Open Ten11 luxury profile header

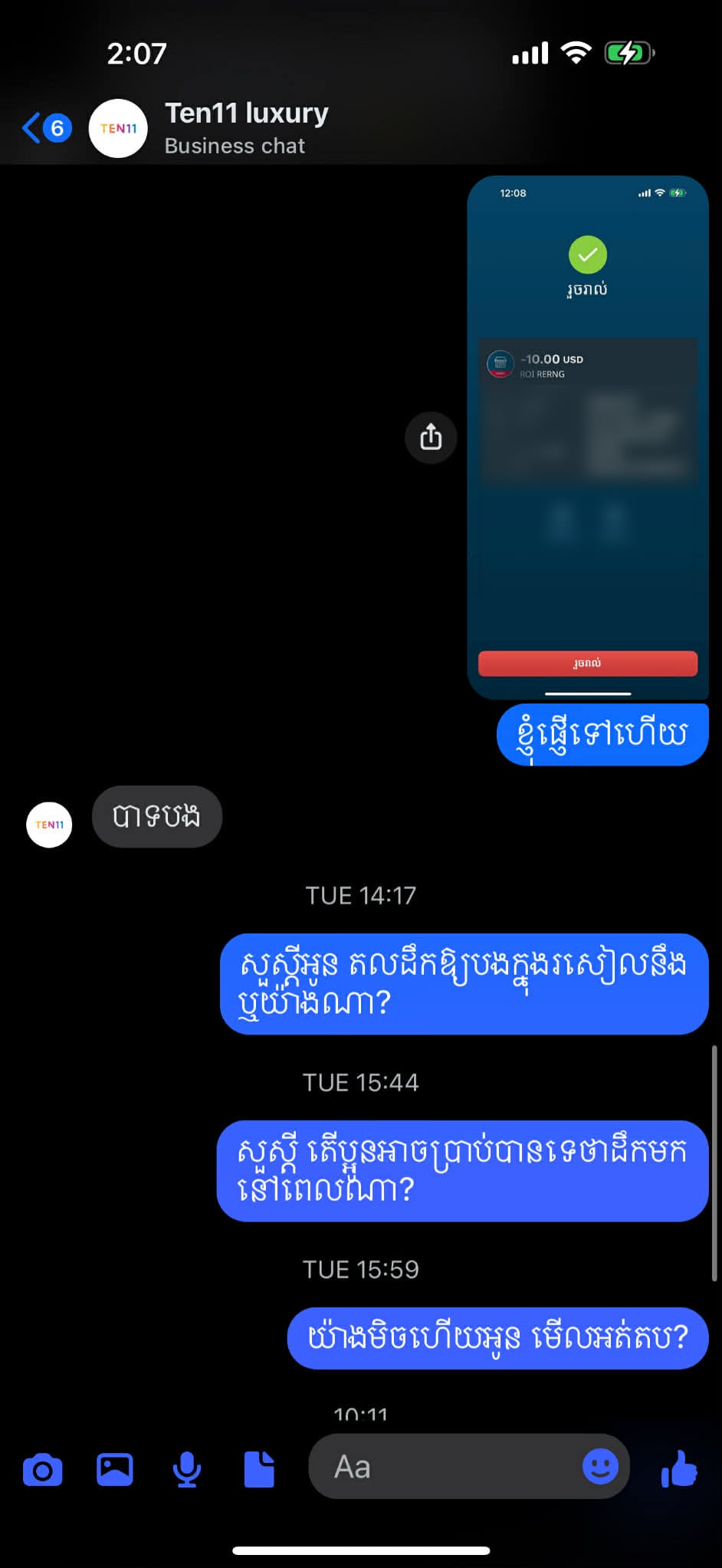(246, 128)
